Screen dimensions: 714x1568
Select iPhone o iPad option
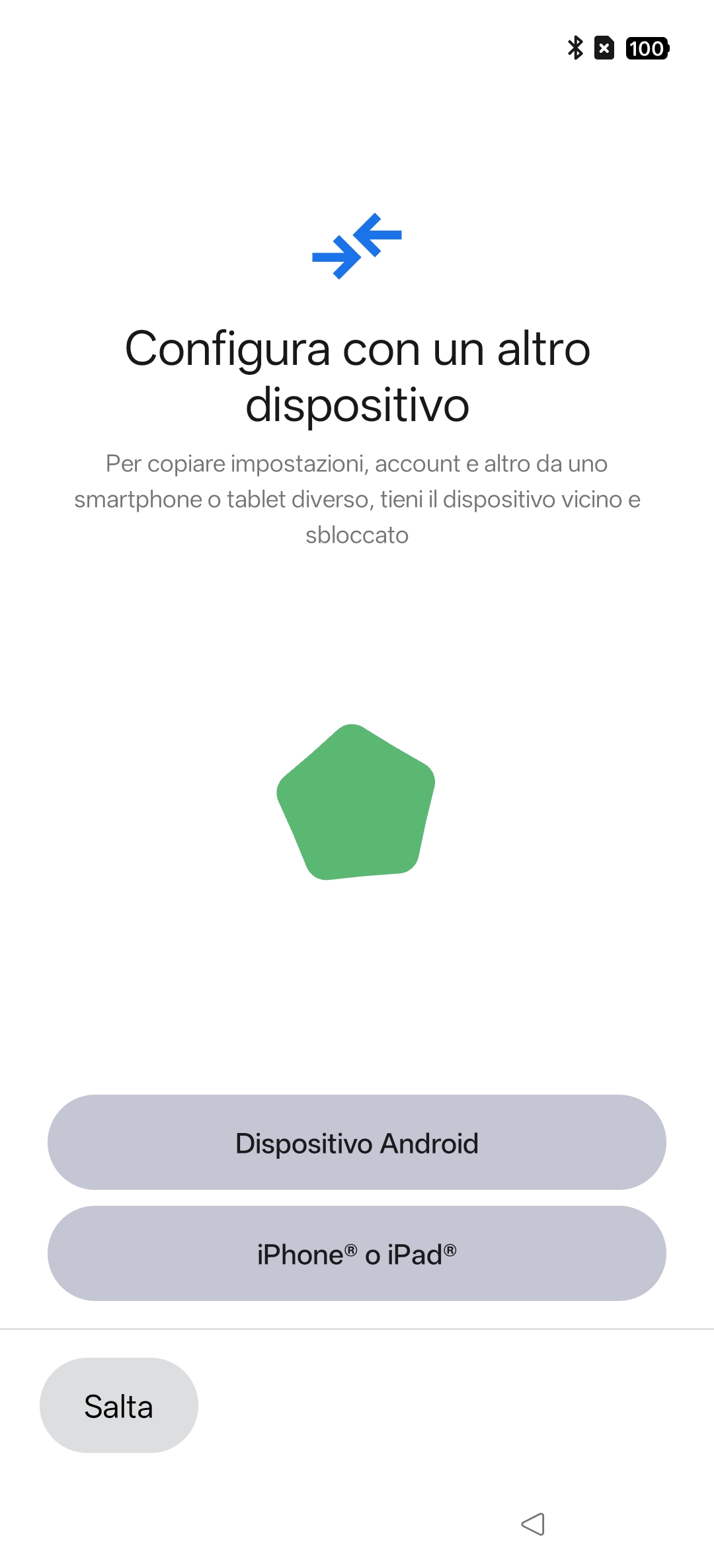(357, 1254)
